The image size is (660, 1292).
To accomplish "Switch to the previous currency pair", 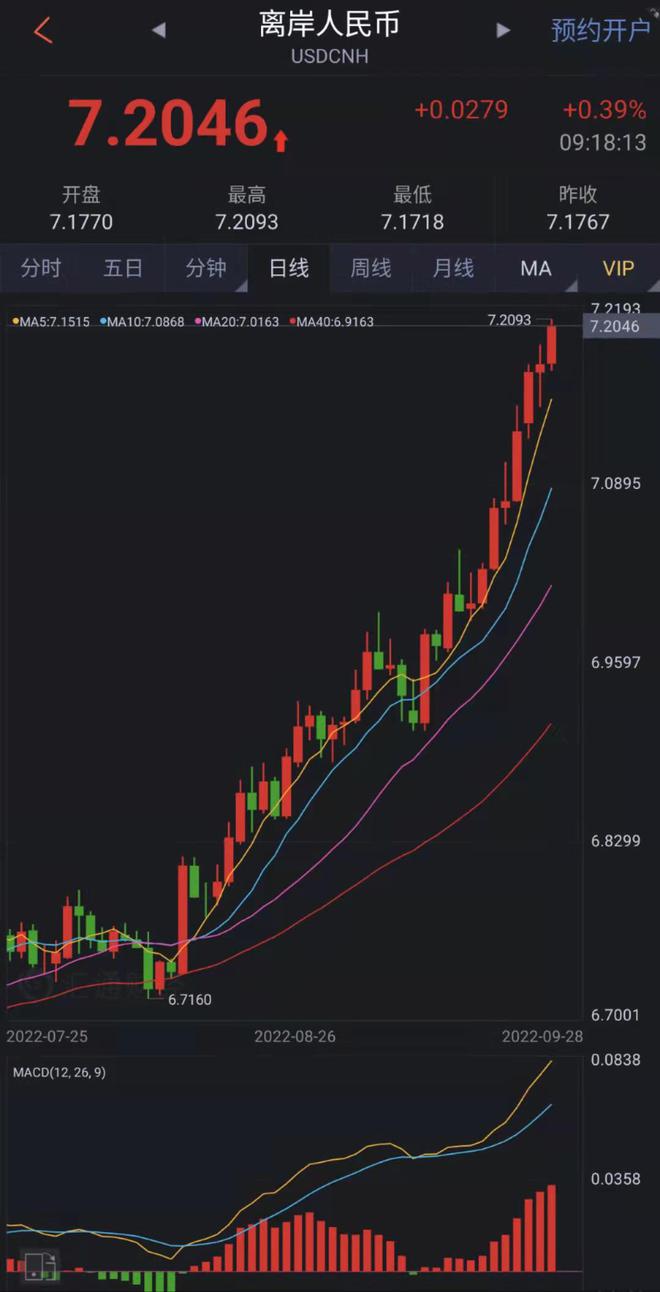I will click(x=159, y=31).
